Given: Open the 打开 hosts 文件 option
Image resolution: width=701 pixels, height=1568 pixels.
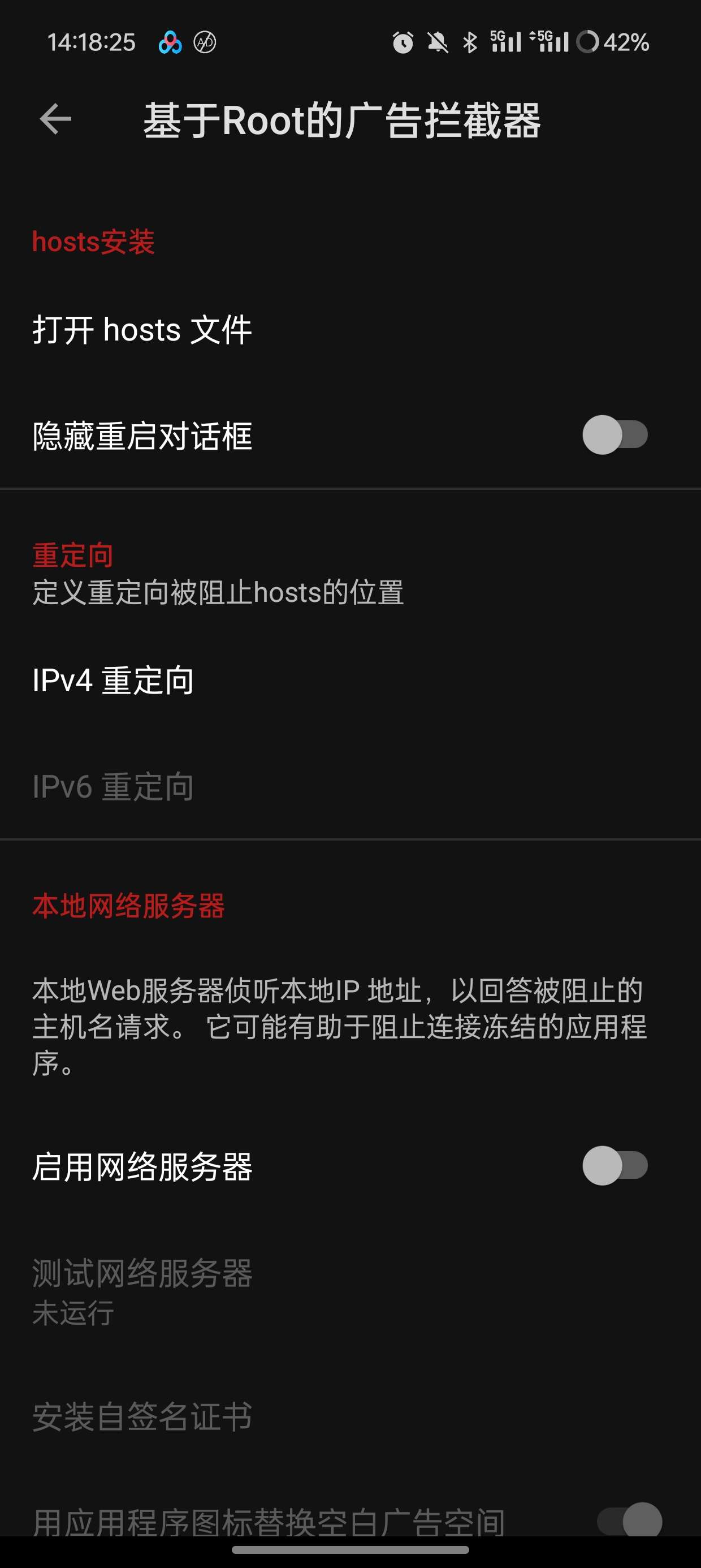Looking at the screenshot, I should point(142,330).
